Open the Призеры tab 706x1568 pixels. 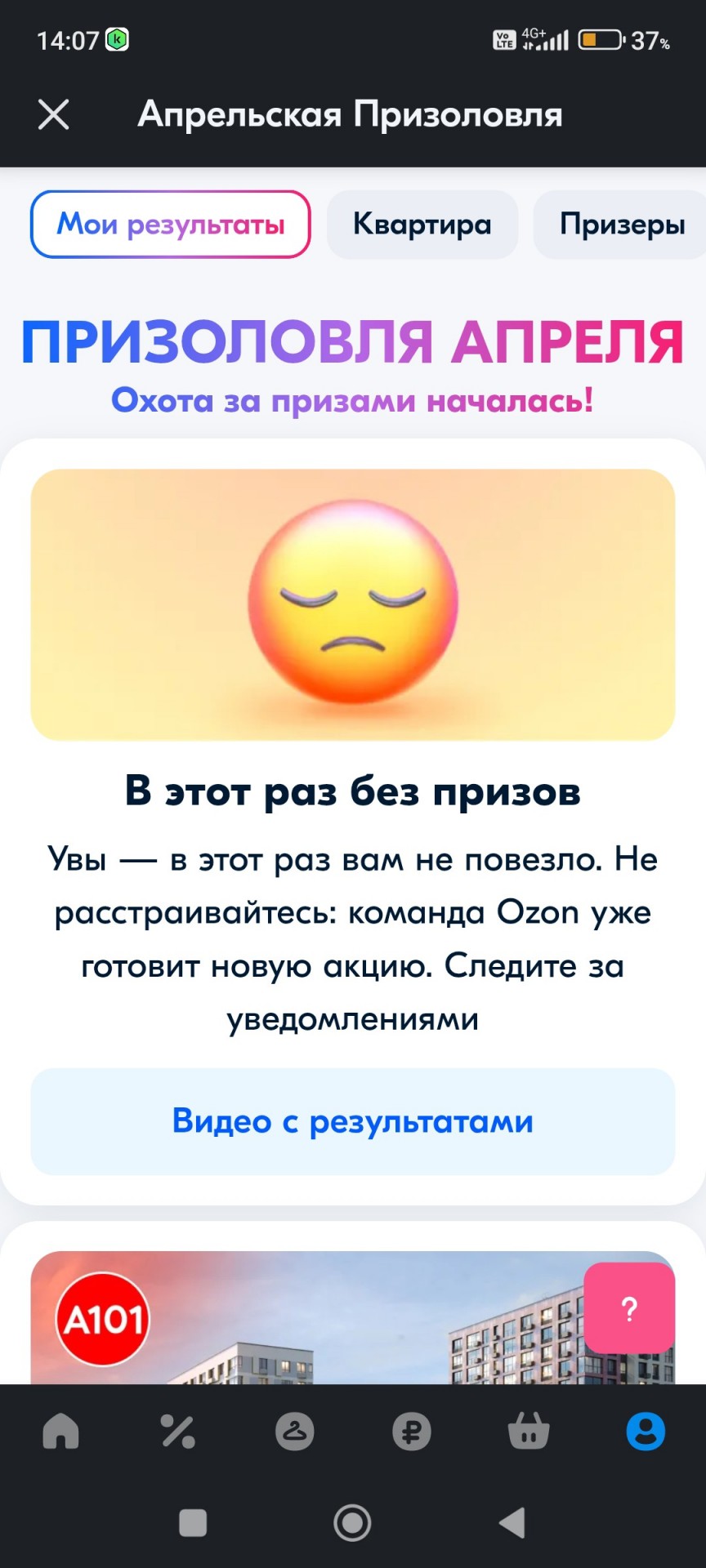[621, 224]
